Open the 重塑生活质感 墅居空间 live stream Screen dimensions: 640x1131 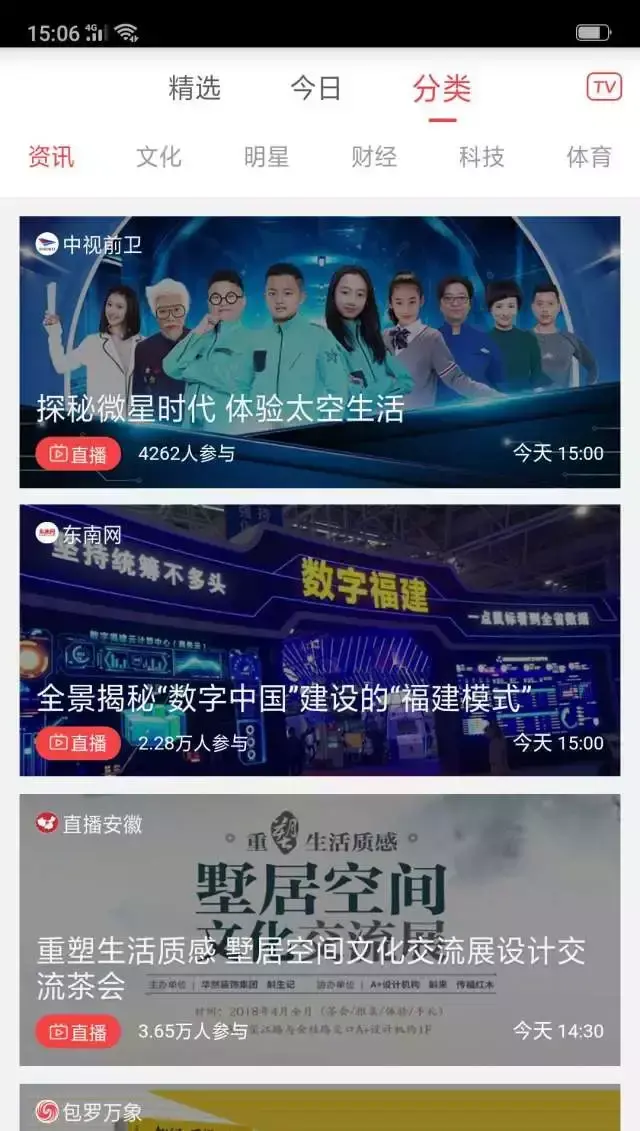pos(320,930)
